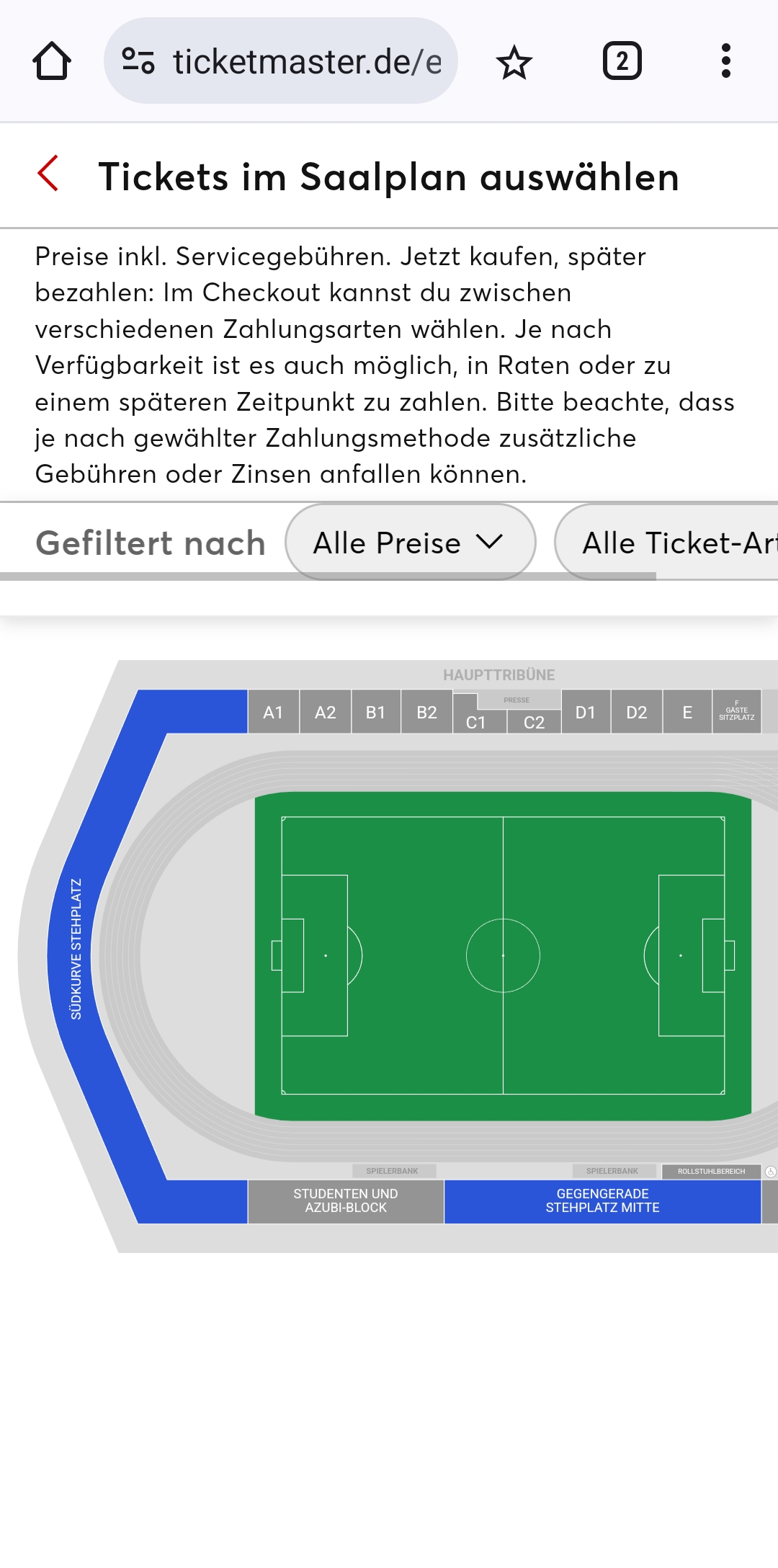Go back using the red arrow
Viewport: 778px width, 1568px height.
[x=48, y=174]
